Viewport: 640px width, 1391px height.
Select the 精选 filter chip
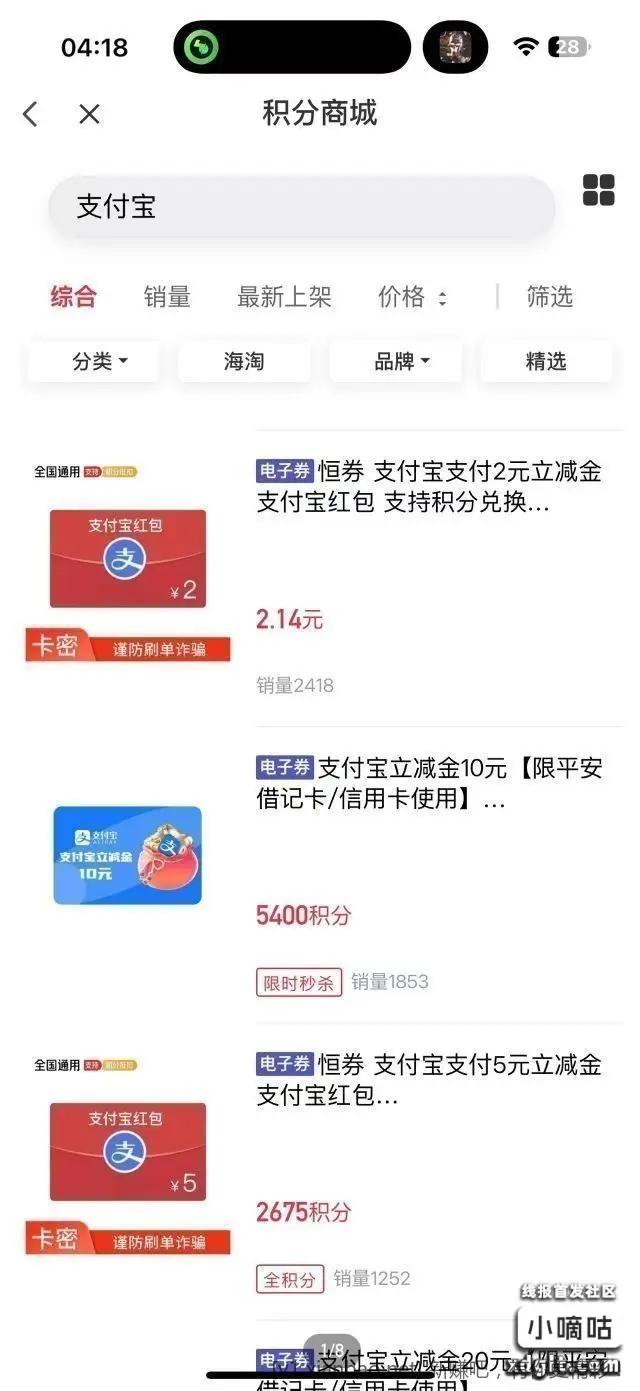coord(546,361)
